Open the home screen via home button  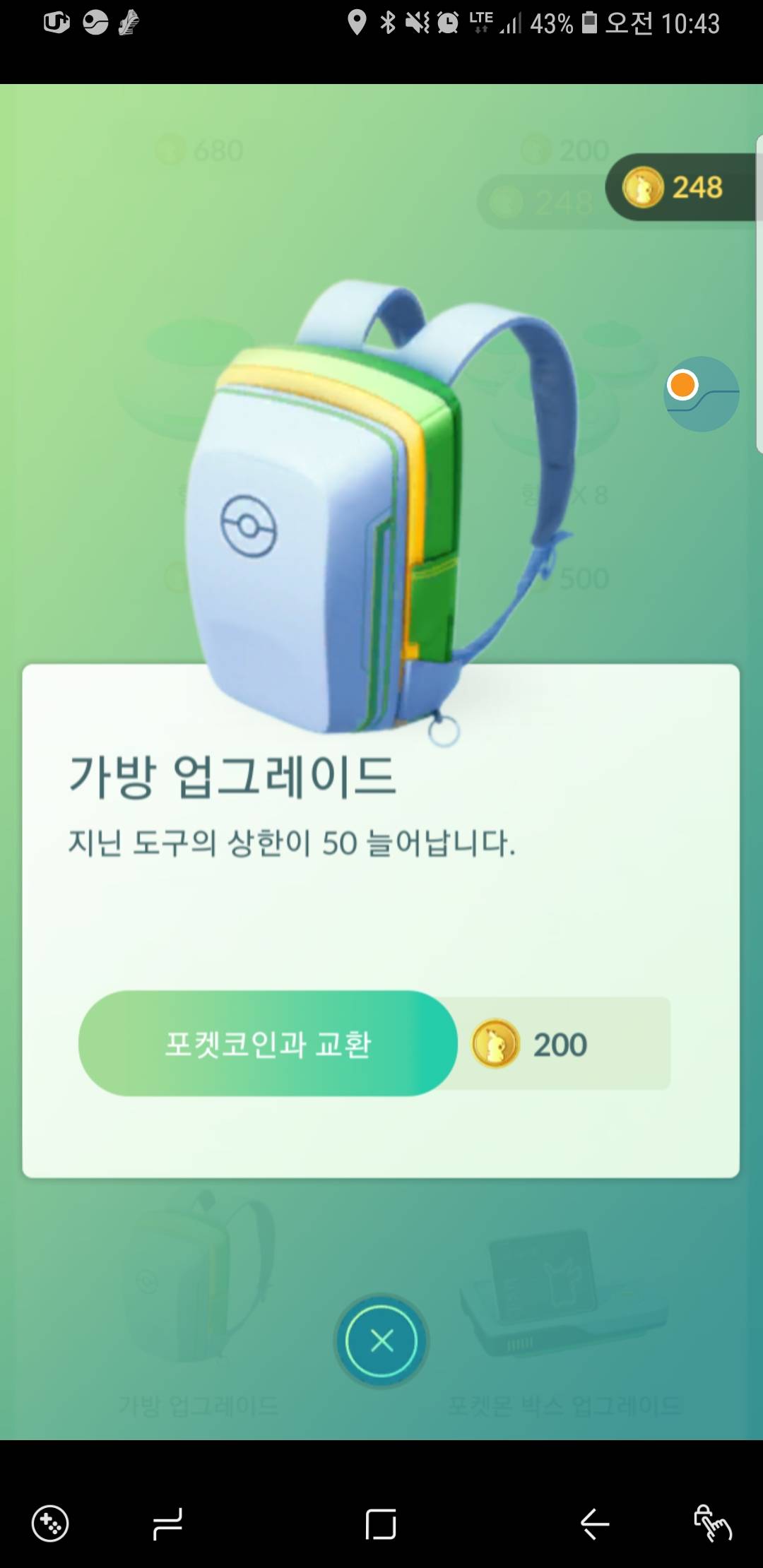tap(381, 1524)
